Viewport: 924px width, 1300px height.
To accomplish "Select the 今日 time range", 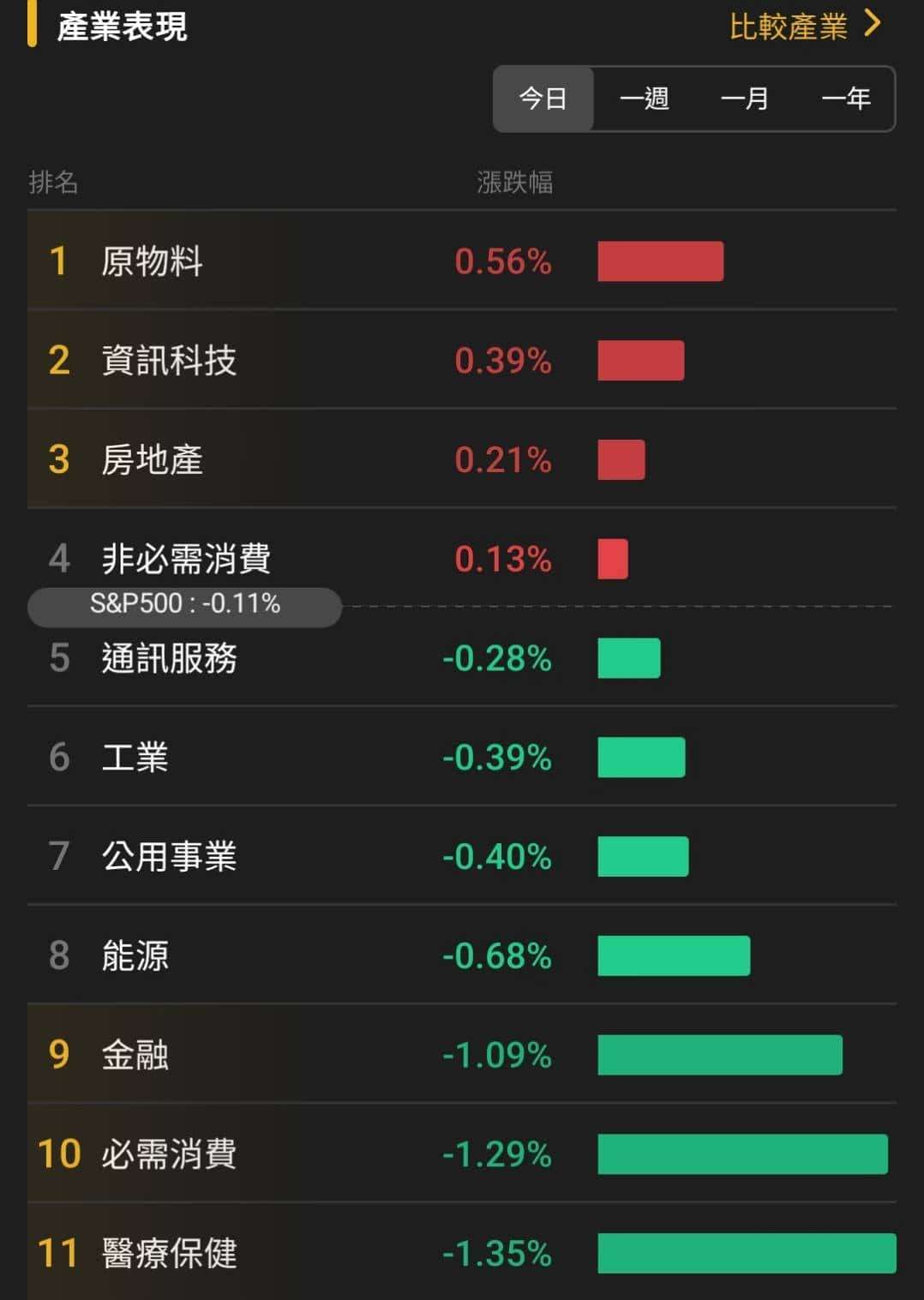I will (543, 99).
